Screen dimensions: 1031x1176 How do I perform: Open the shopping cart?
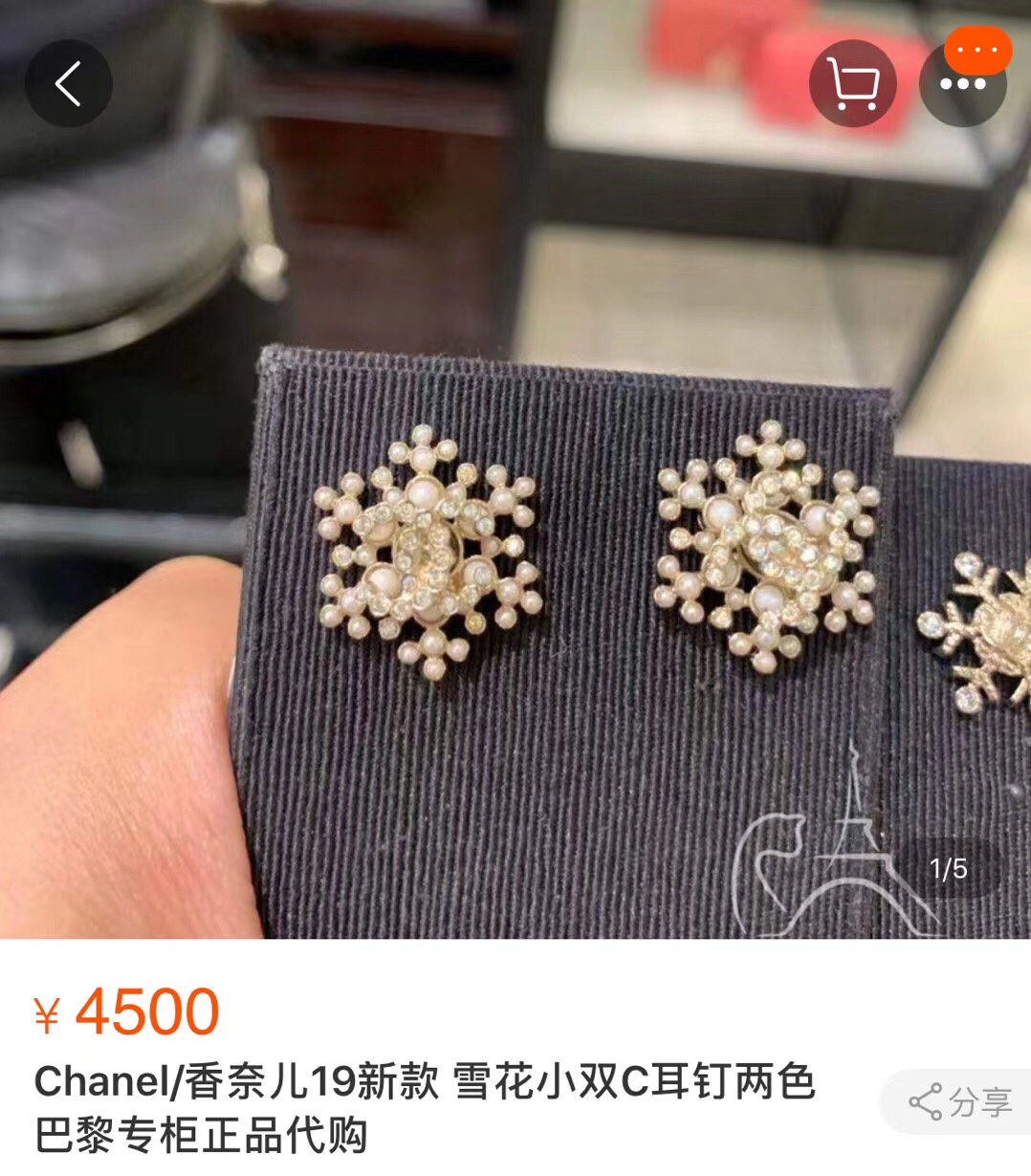852,84
